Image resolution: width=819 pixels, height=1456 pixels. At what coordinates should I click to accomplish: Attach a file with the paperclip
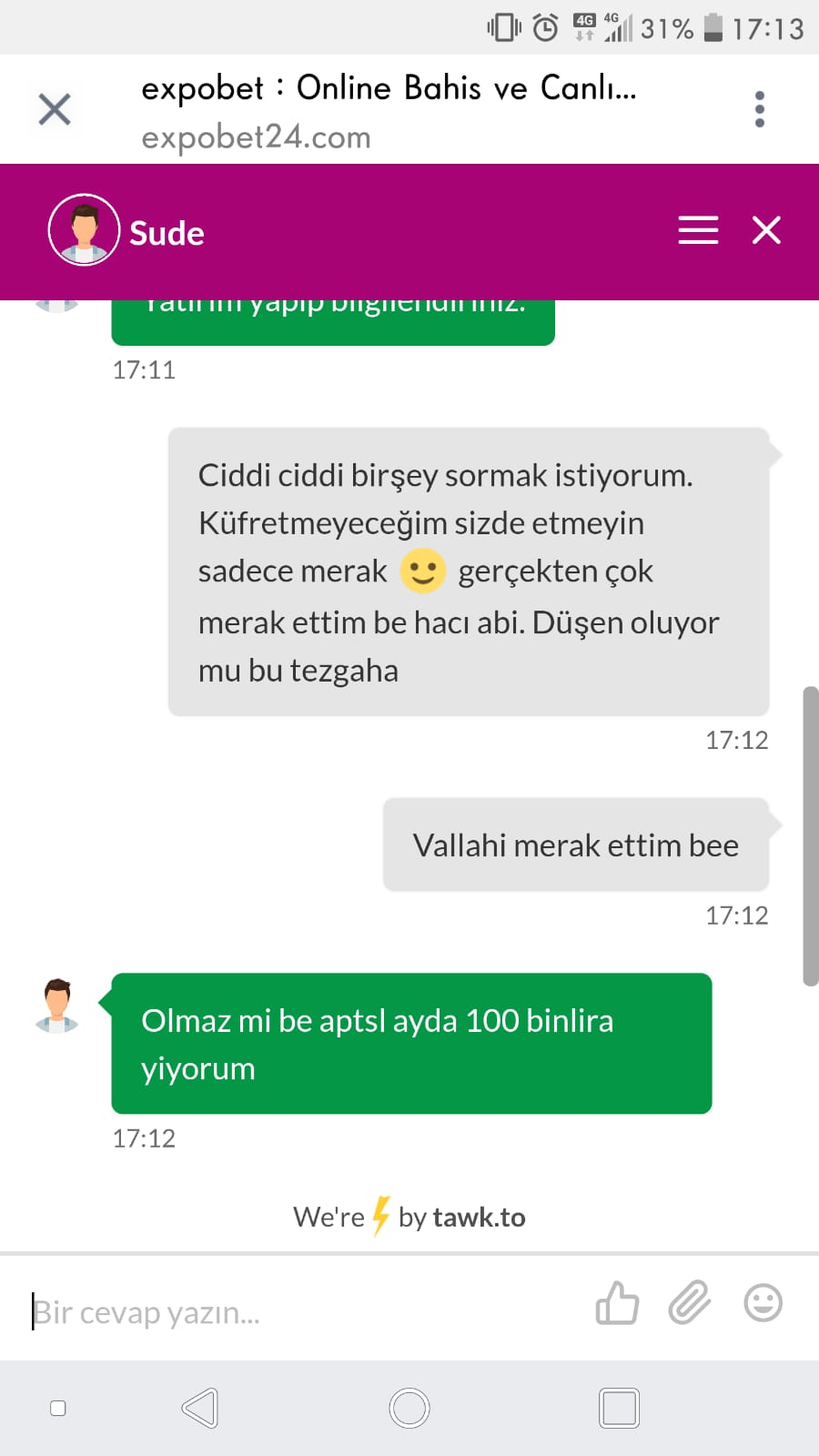pos(689,1302)
